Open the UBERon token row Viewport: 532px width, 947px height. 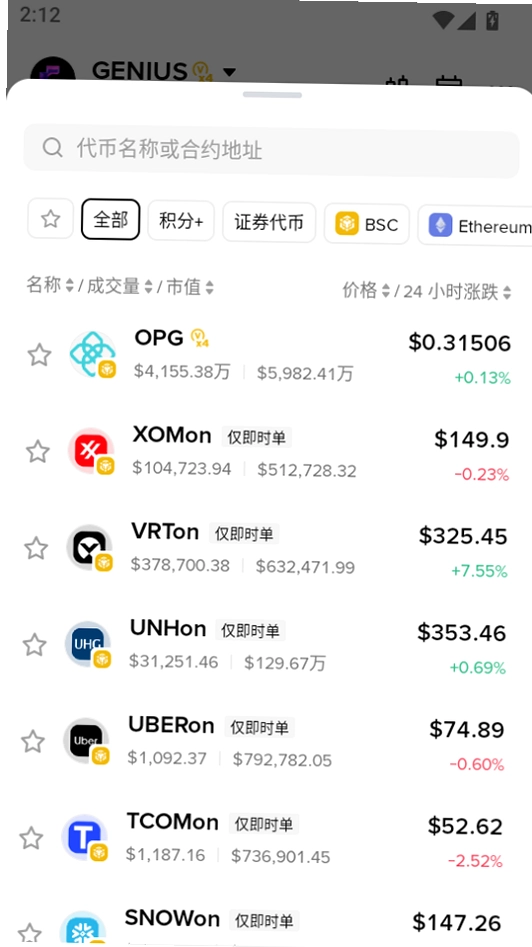264,743
